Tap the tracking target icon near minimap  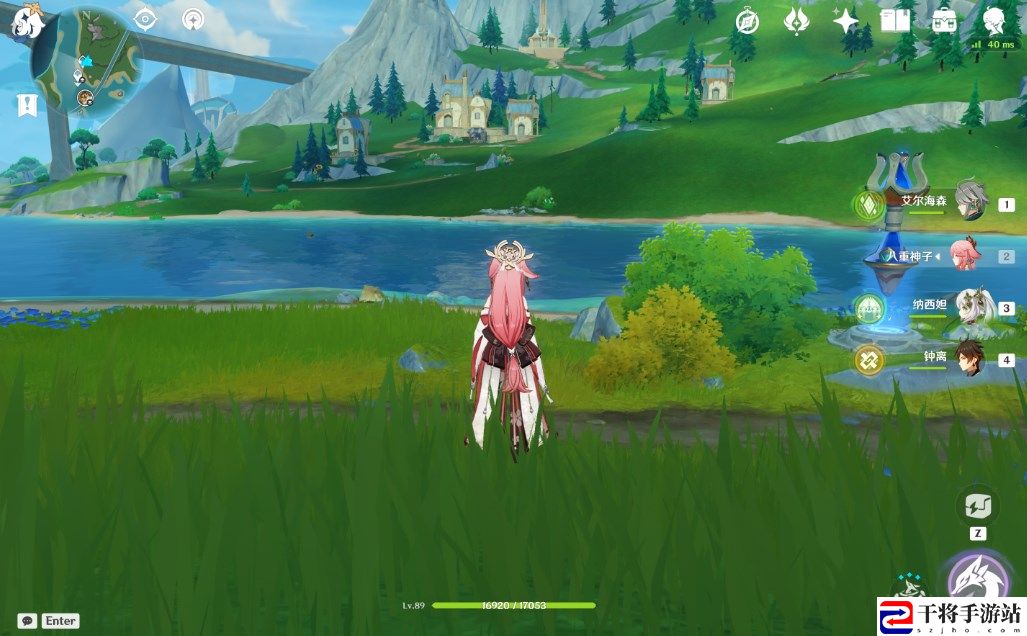point(146,18)
